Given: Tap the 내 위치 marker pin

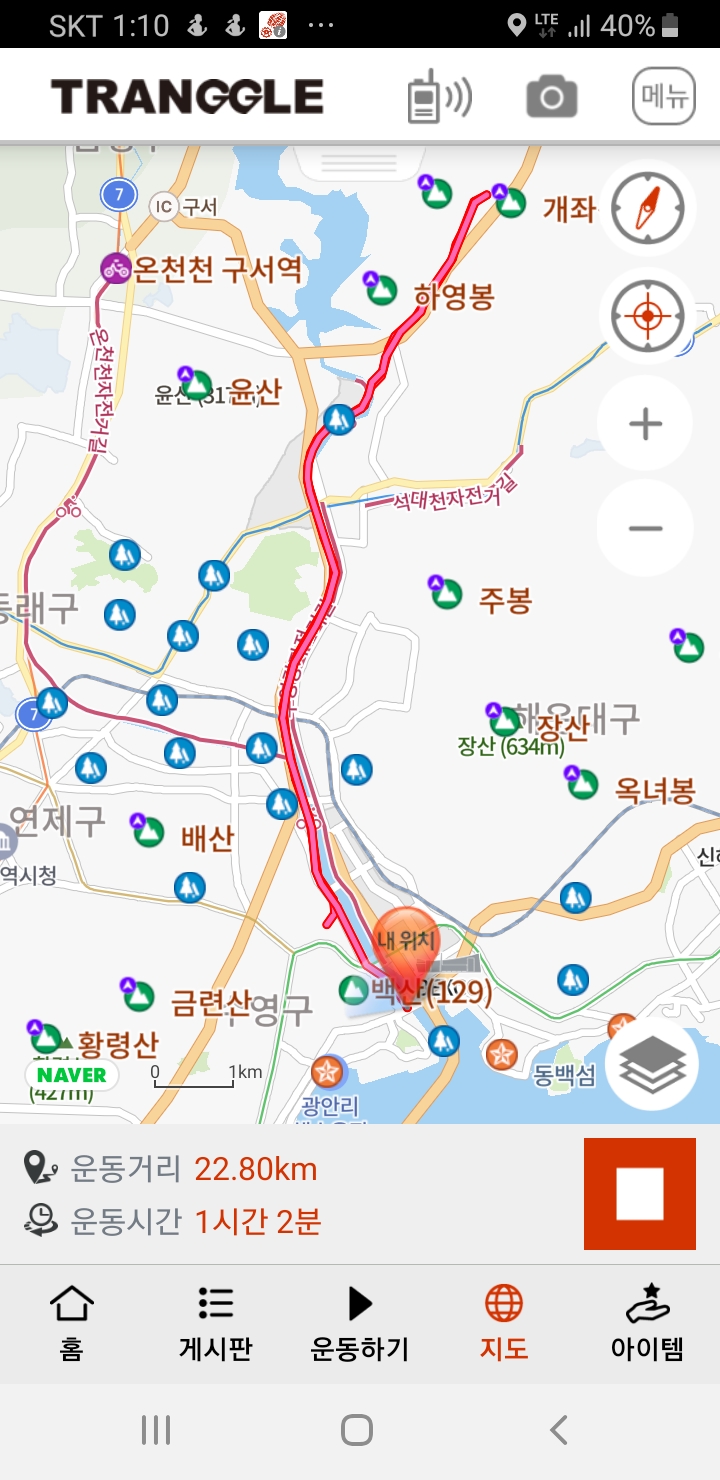Looking at the screenshot, I should coord(405,945).
